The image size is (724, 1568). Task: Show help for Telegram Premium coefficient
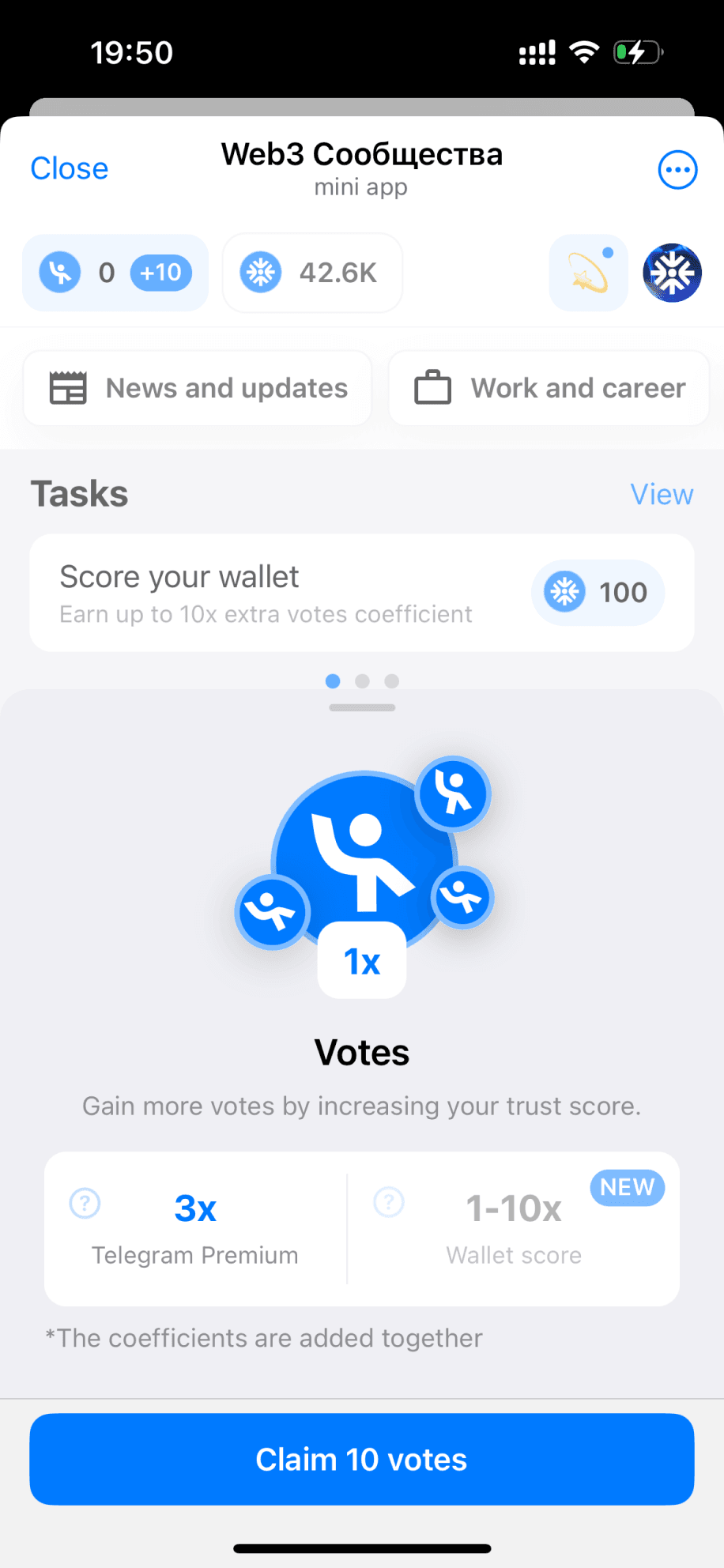click(85, 1204)
